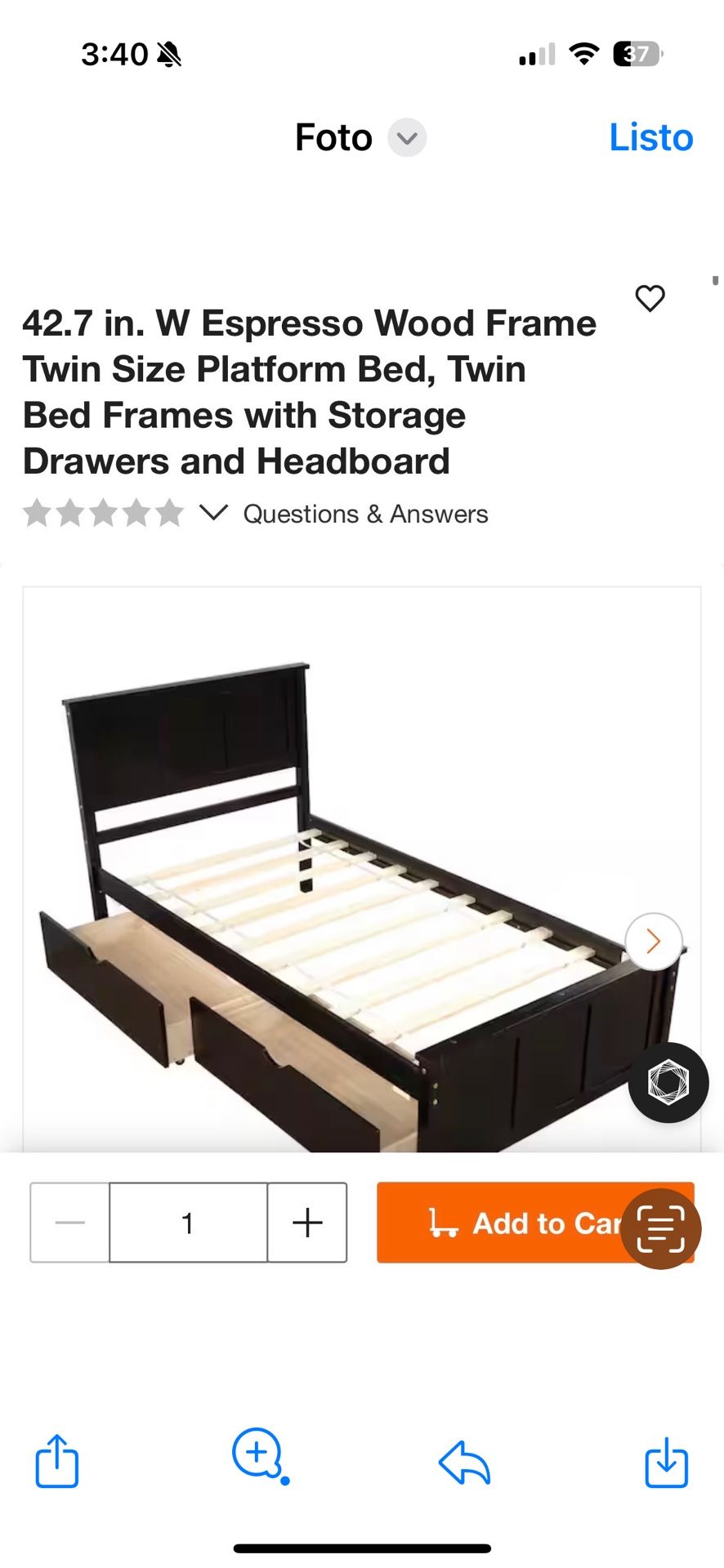
Task: Save the photo via download icon
Action: point(666,1462)
